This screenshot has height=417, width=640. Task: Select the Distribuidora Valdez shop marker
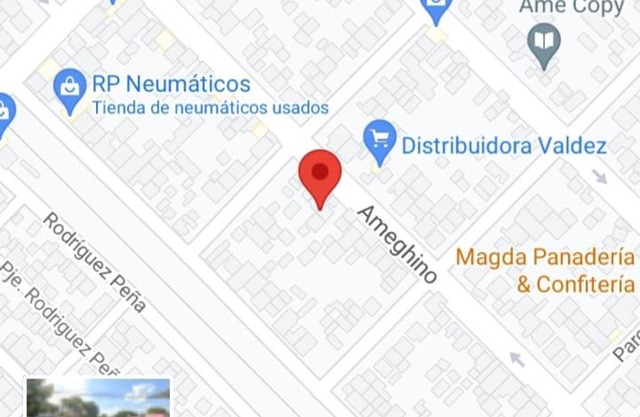[x=380, y=142]
